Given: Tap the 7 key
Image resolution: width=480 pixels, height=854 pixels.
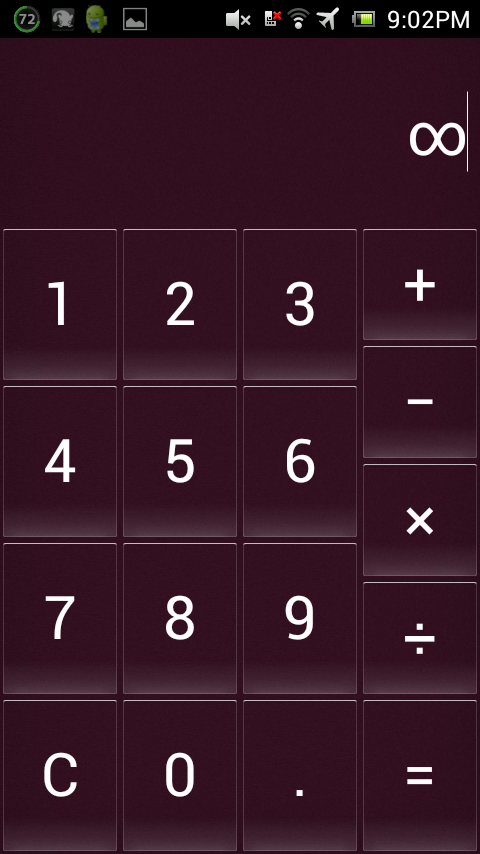Looking at the screenshot, I should 60,618.
